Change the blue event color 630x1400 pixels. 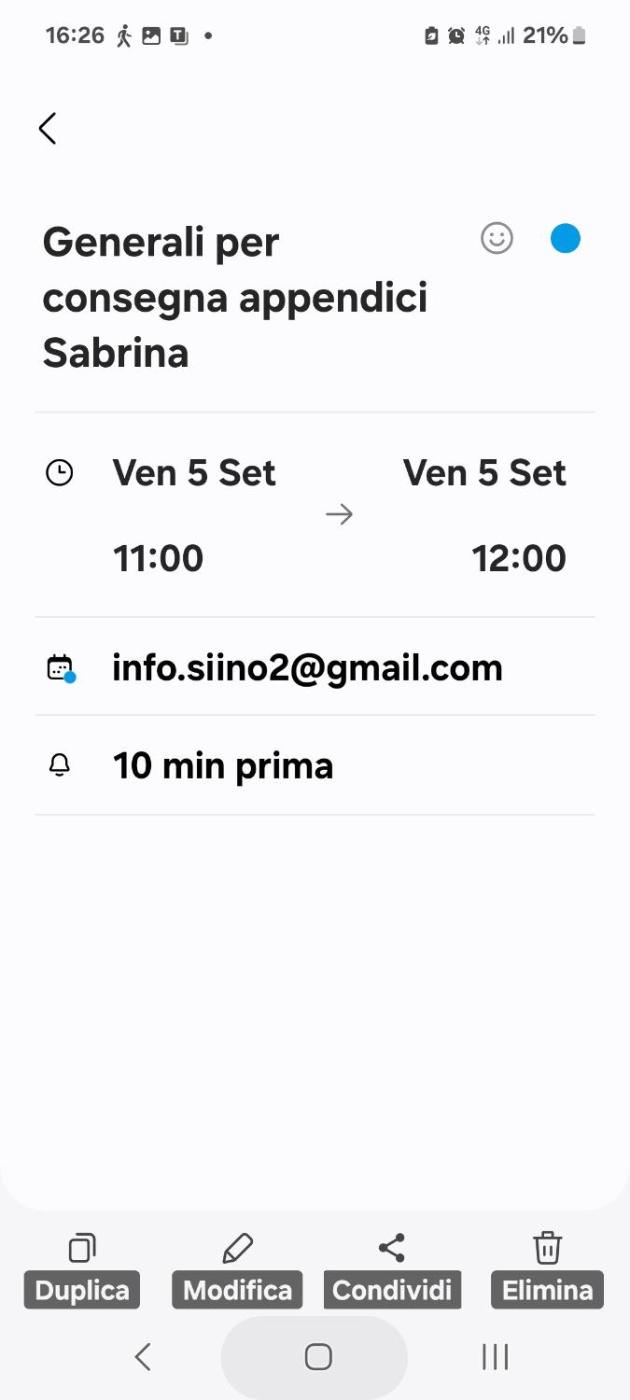(565, 239)
